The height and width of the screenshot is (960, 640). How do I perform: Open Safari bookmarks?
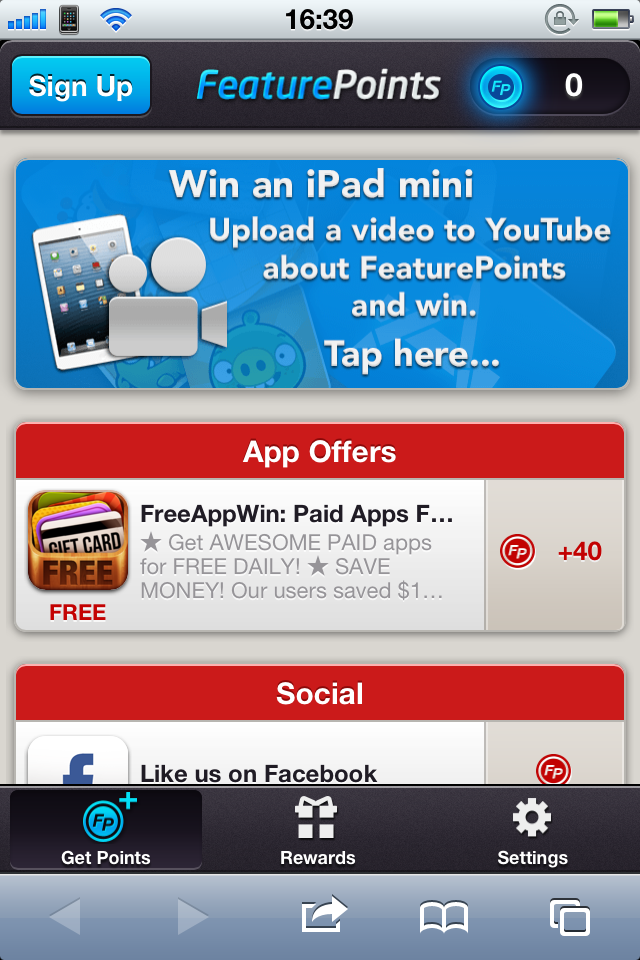[443, 916]
